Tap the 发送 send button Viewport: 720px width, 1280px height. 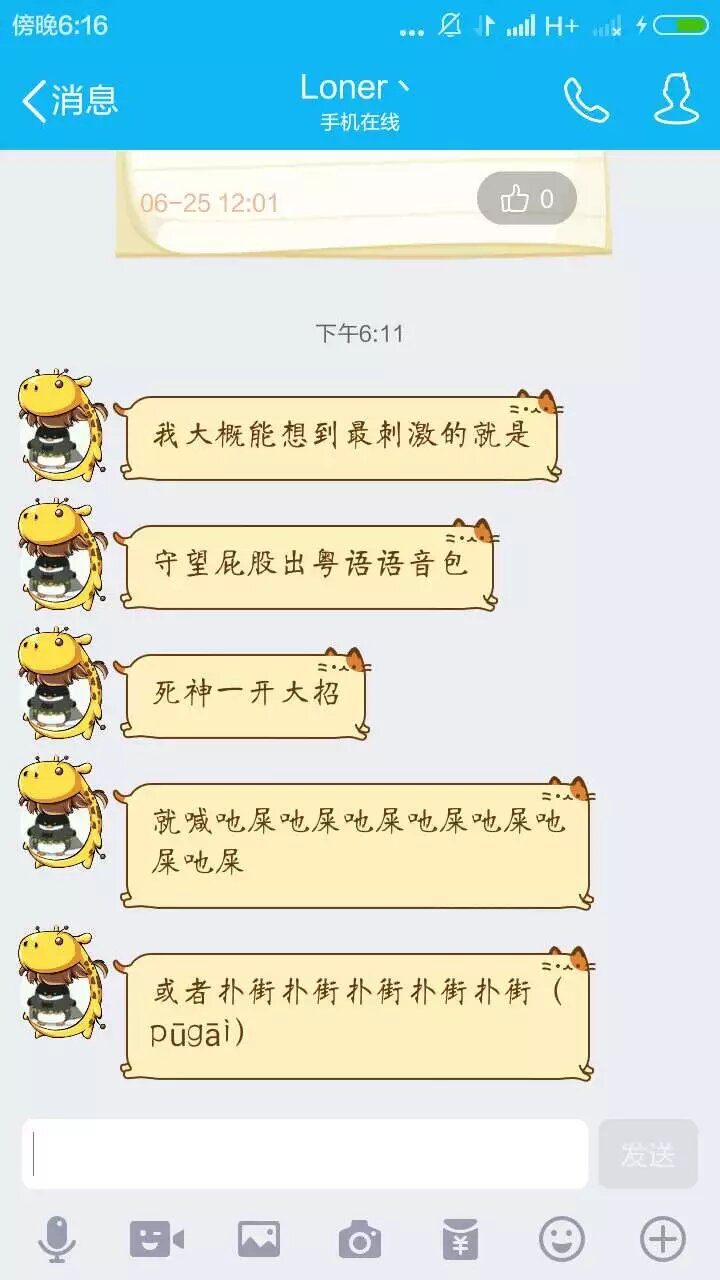click(648, 1154)
